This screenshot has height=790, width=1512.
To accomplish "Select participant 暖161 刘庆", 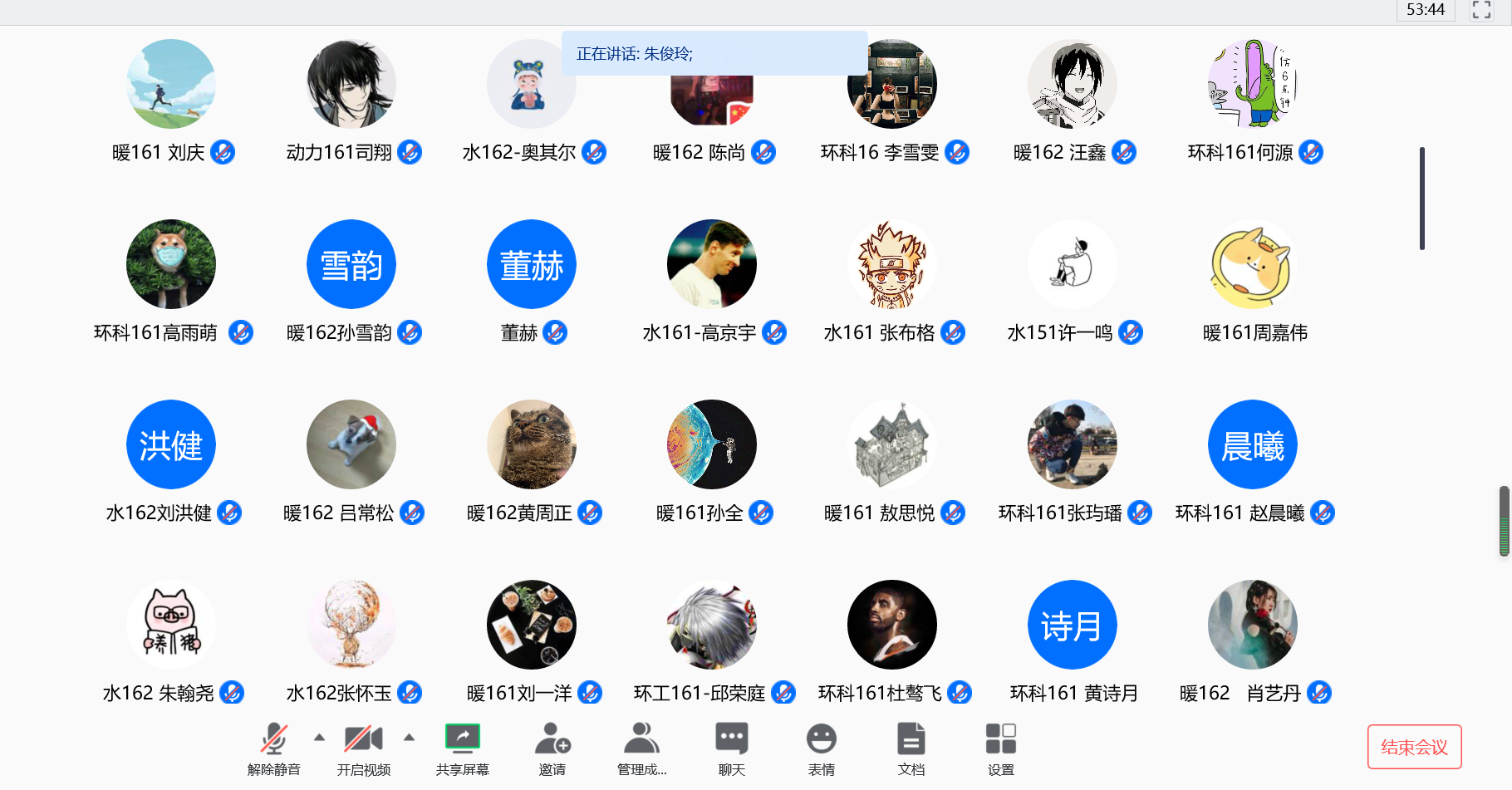I will [x=171, y=84].
